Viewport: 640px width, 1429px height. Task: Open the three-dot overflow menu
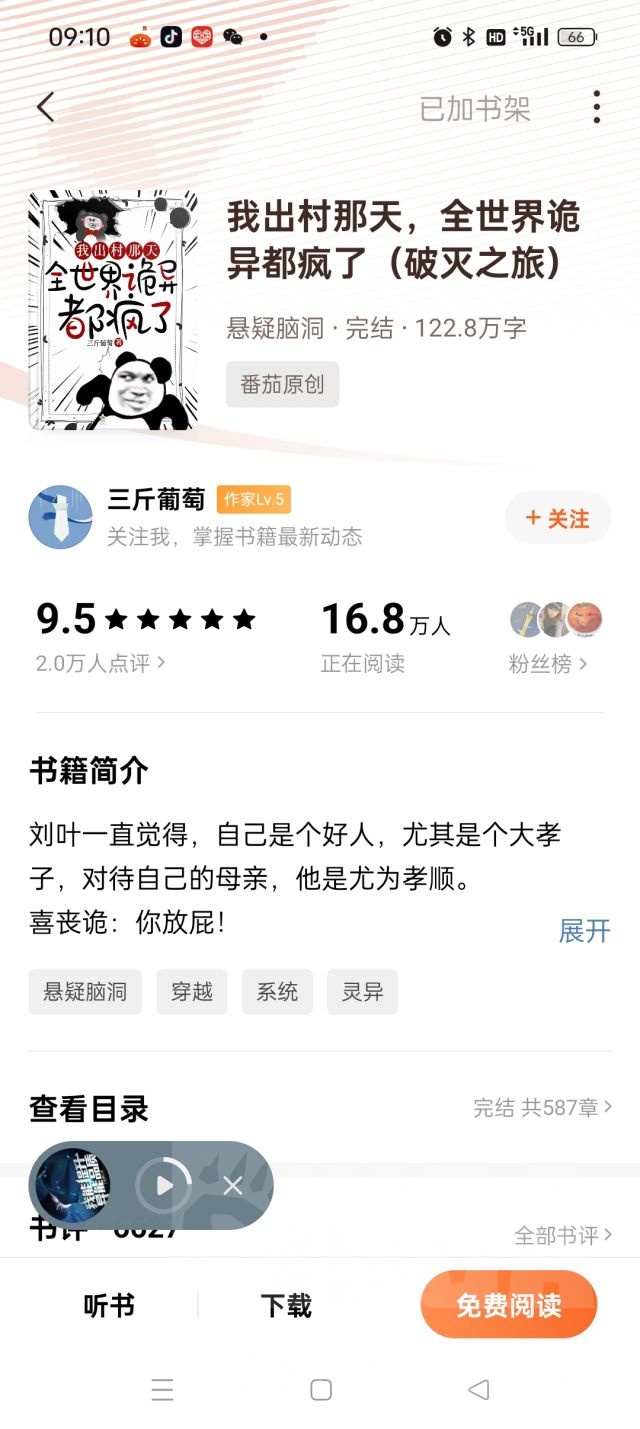pos(596,107)
